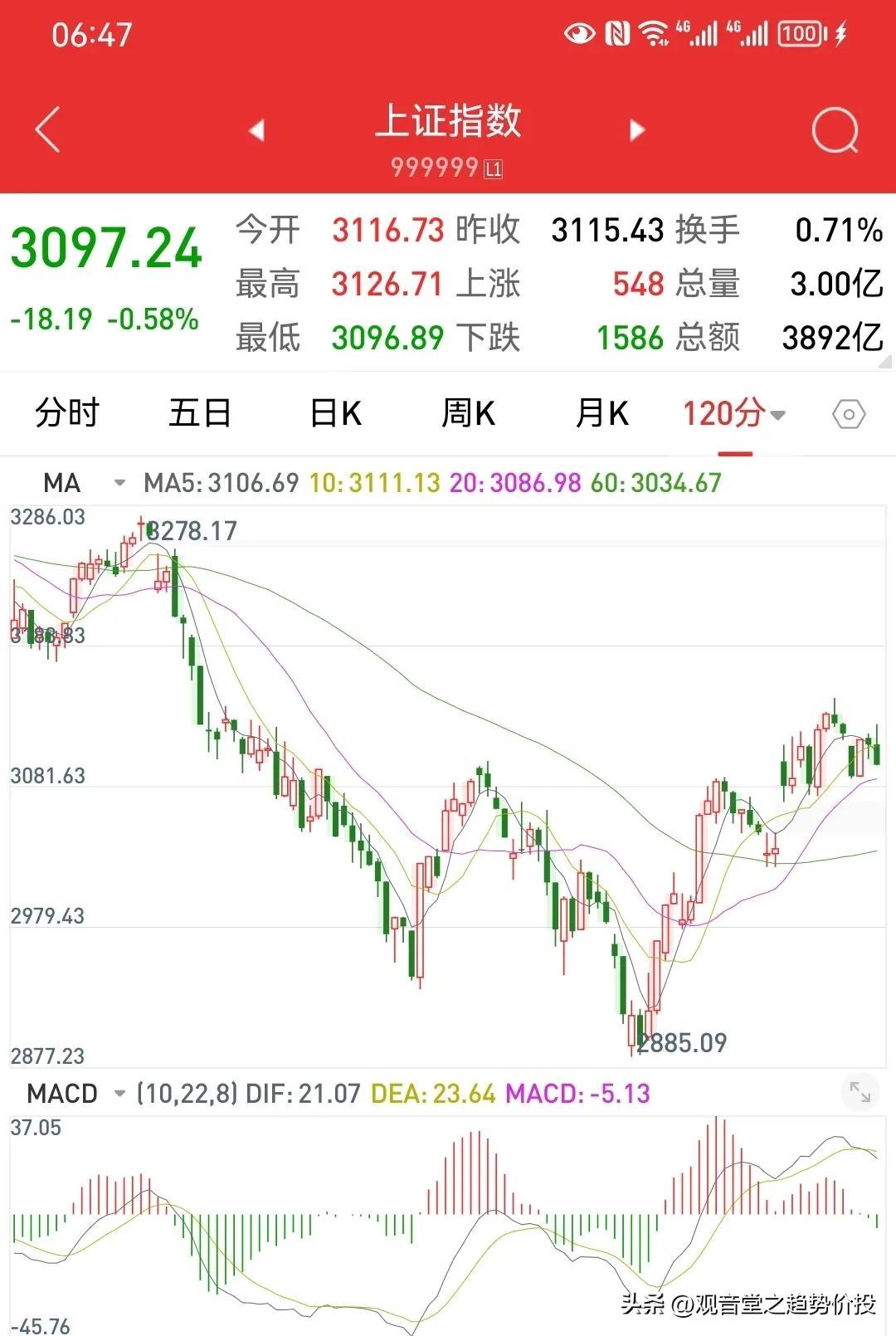The width and height of the screenshot is (896, 1336).
Task: Tap the back arrow to leave 上证指数
Action: tap(47, 131)
